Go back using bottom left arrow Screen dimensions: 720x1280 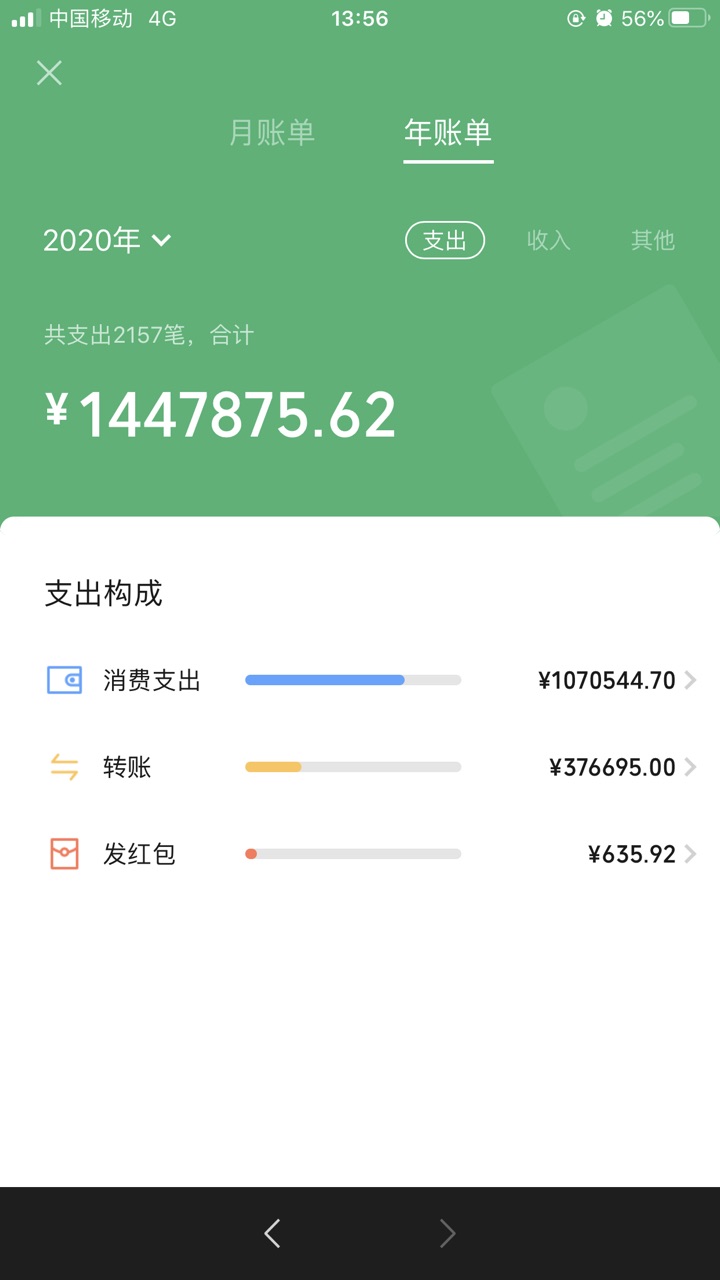tap(272, 1233)
